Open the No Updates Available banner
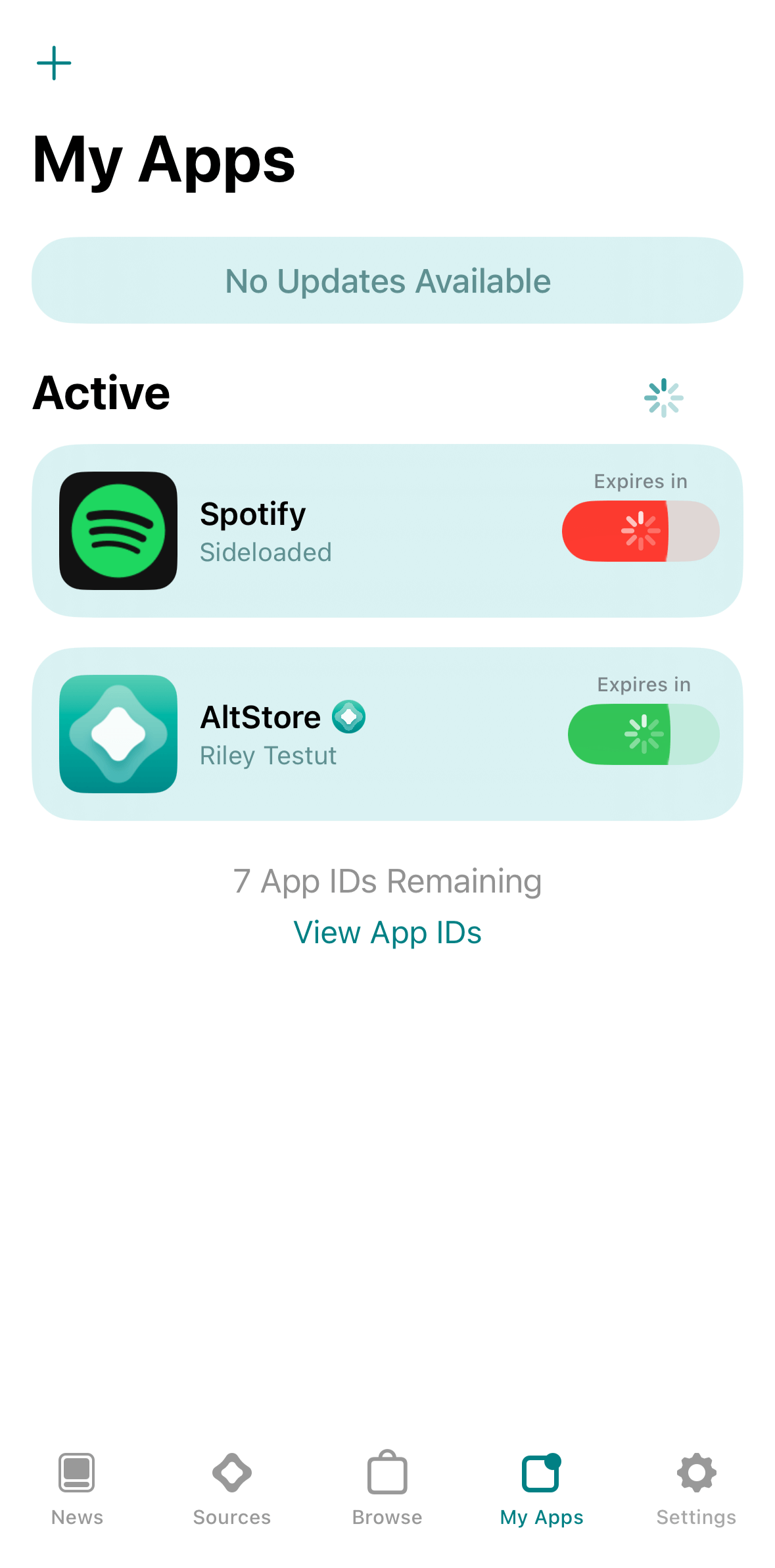Screen dimensions: 775x1568 coord(387,280)
